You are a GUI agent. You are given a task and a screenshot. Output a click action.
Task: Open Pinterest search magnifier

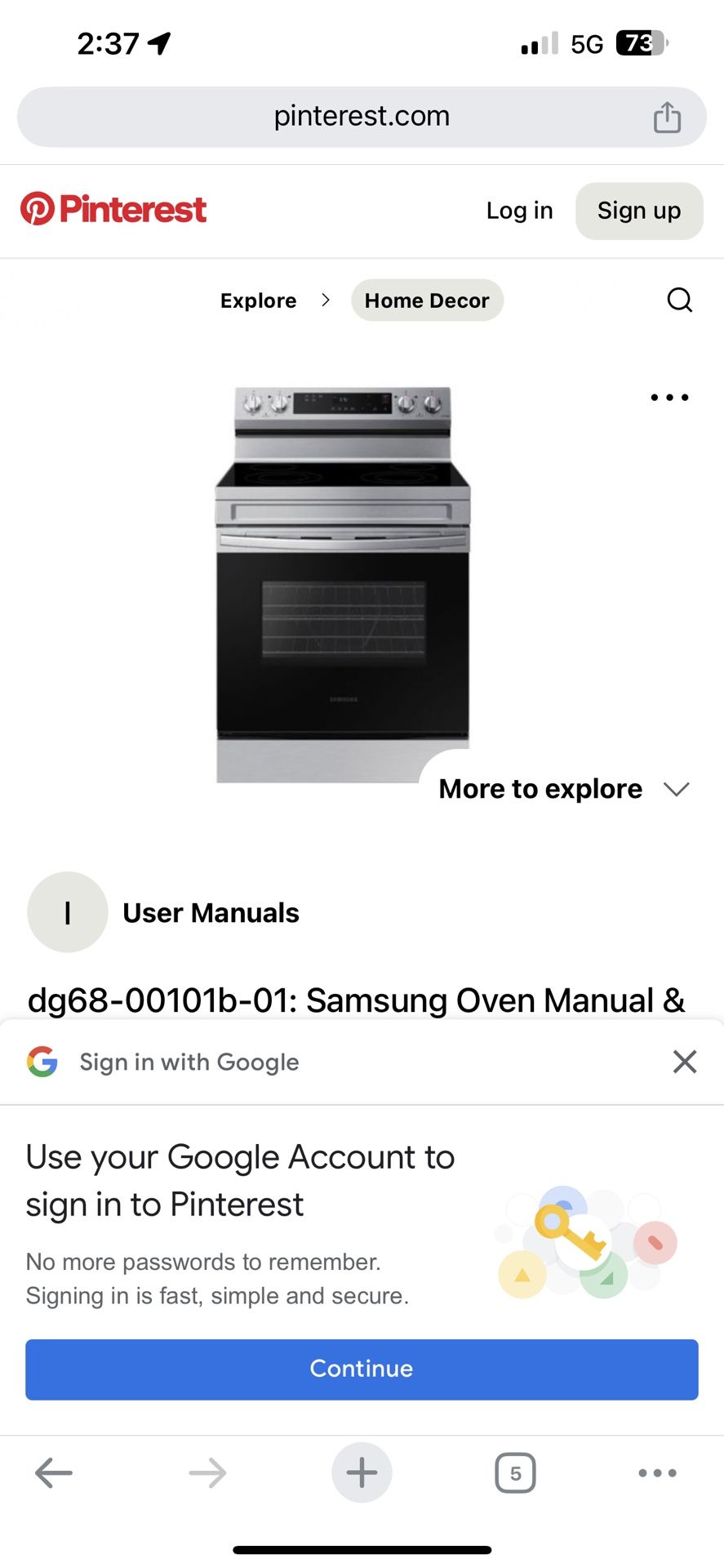pos(679,301)
